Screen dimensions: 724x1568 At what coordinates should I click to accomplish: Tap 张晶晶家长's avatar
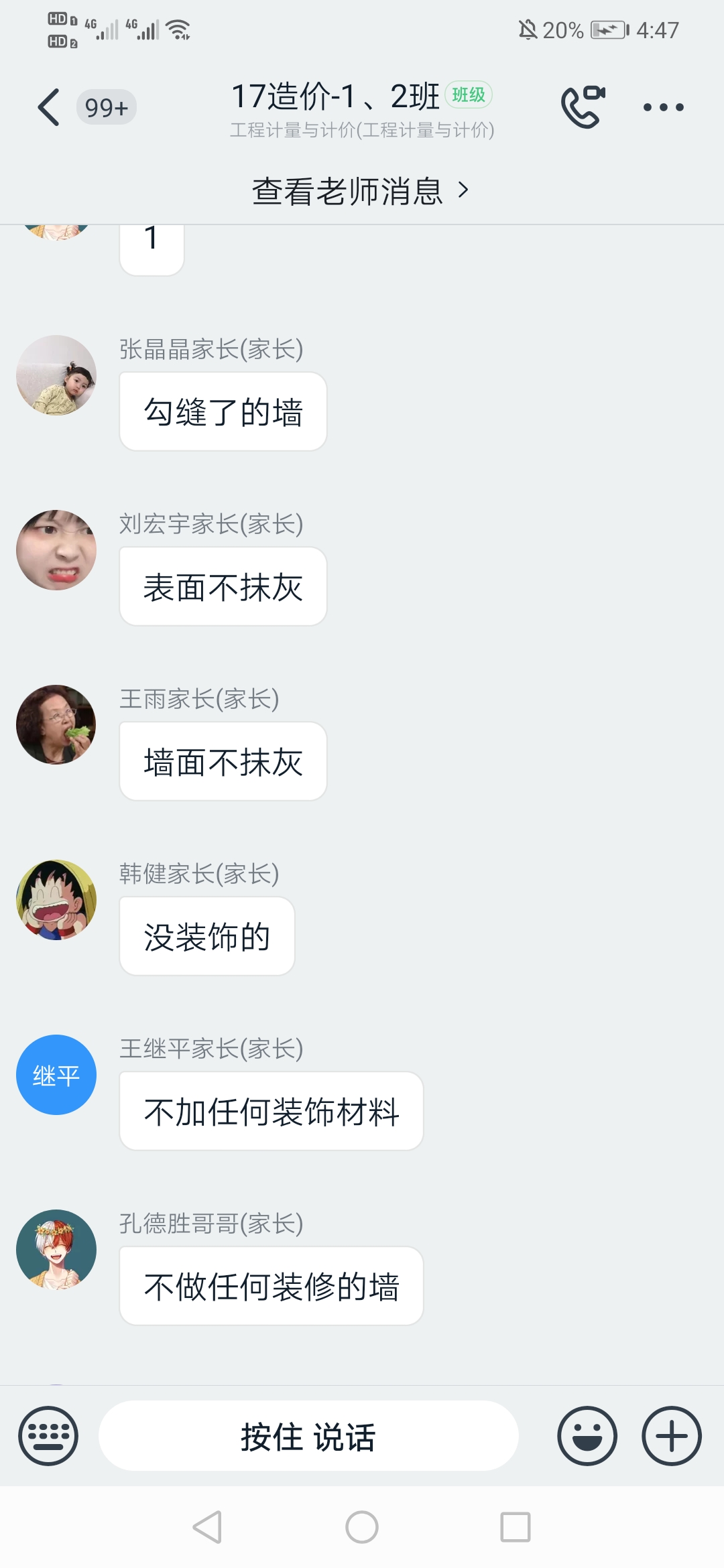click(56, 375)
